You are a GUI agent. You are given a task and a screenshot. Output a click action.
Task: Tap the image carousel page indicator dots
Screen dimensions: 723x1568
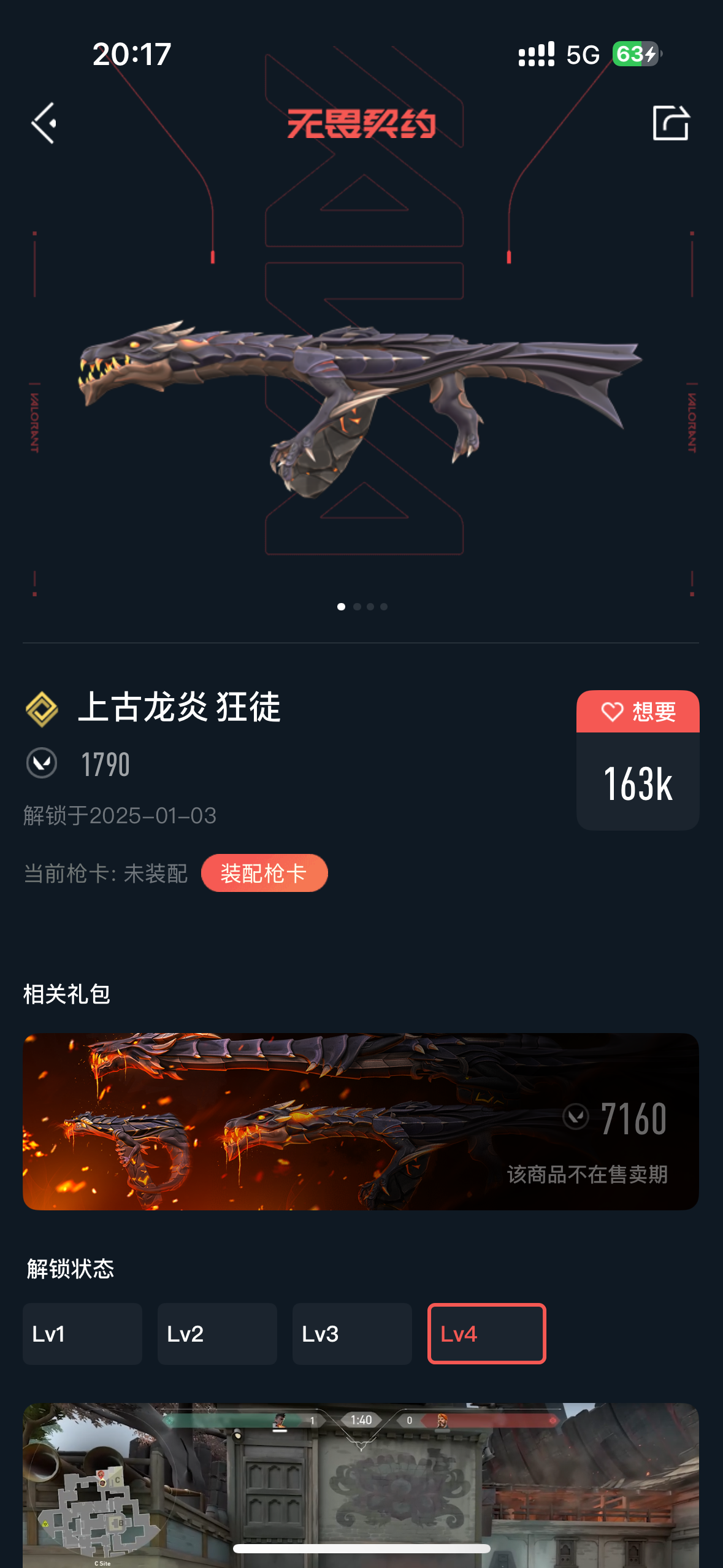(362, 607)
